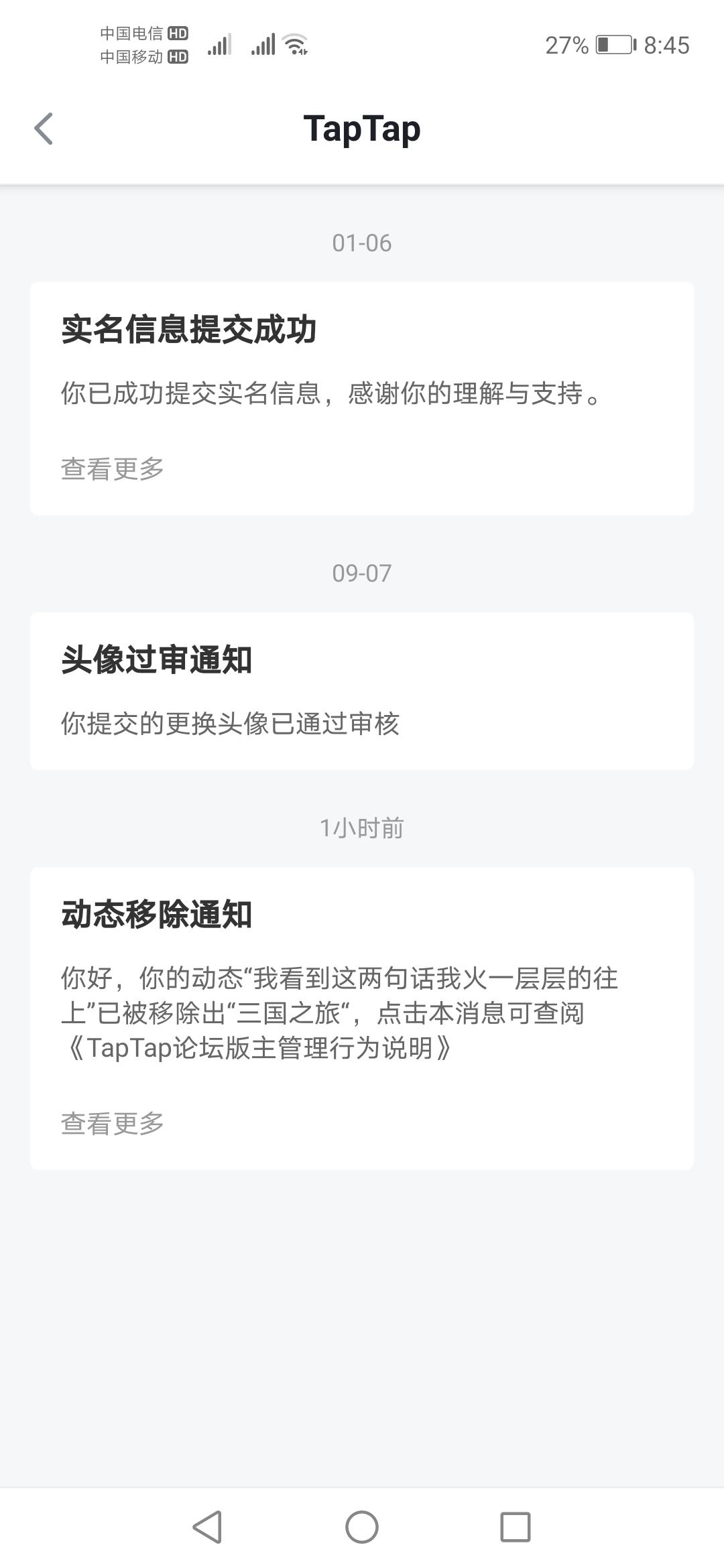Go back using the top-left arrow
Viewport: 724px width, 1568px height.
click(x=44, y=129)
